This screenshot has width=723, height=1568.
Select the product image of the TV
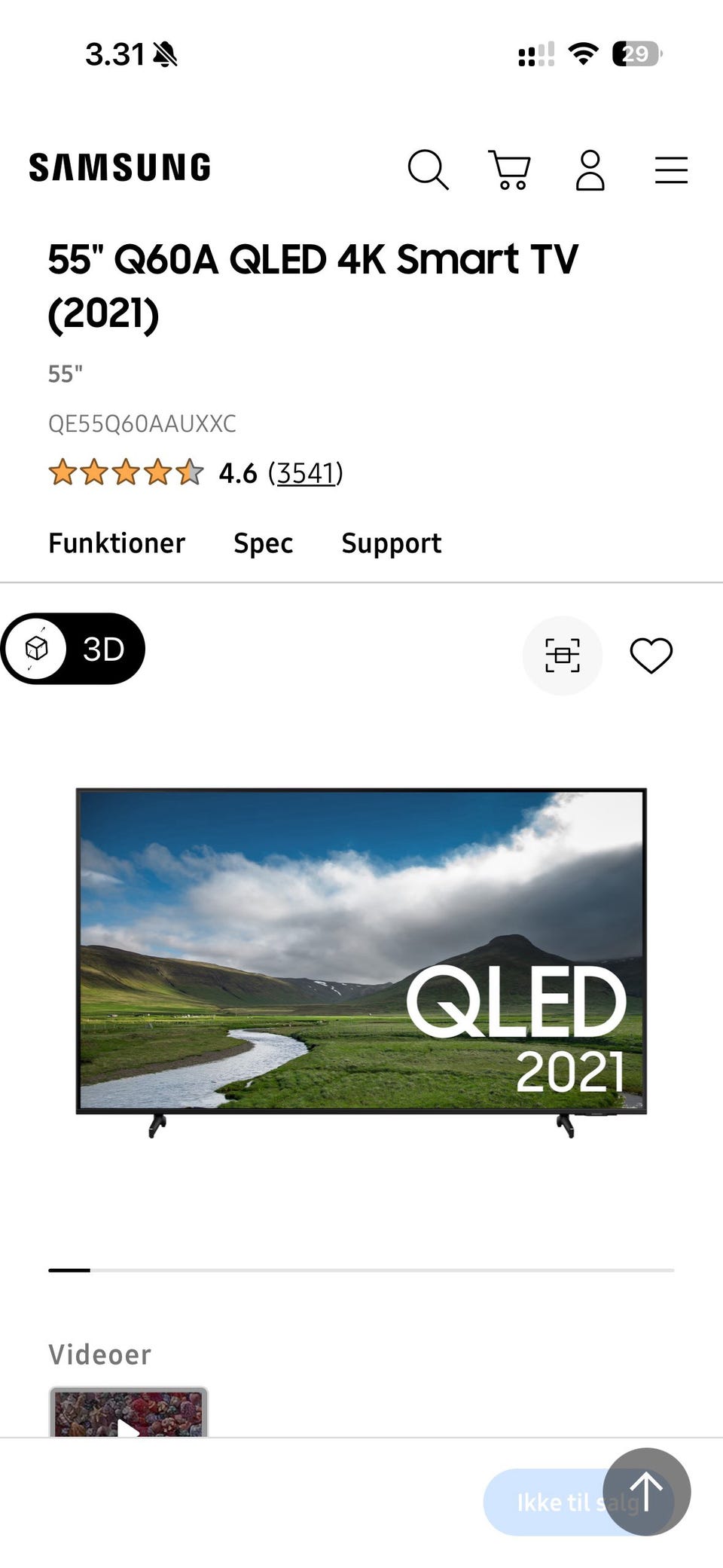(361, 957)
